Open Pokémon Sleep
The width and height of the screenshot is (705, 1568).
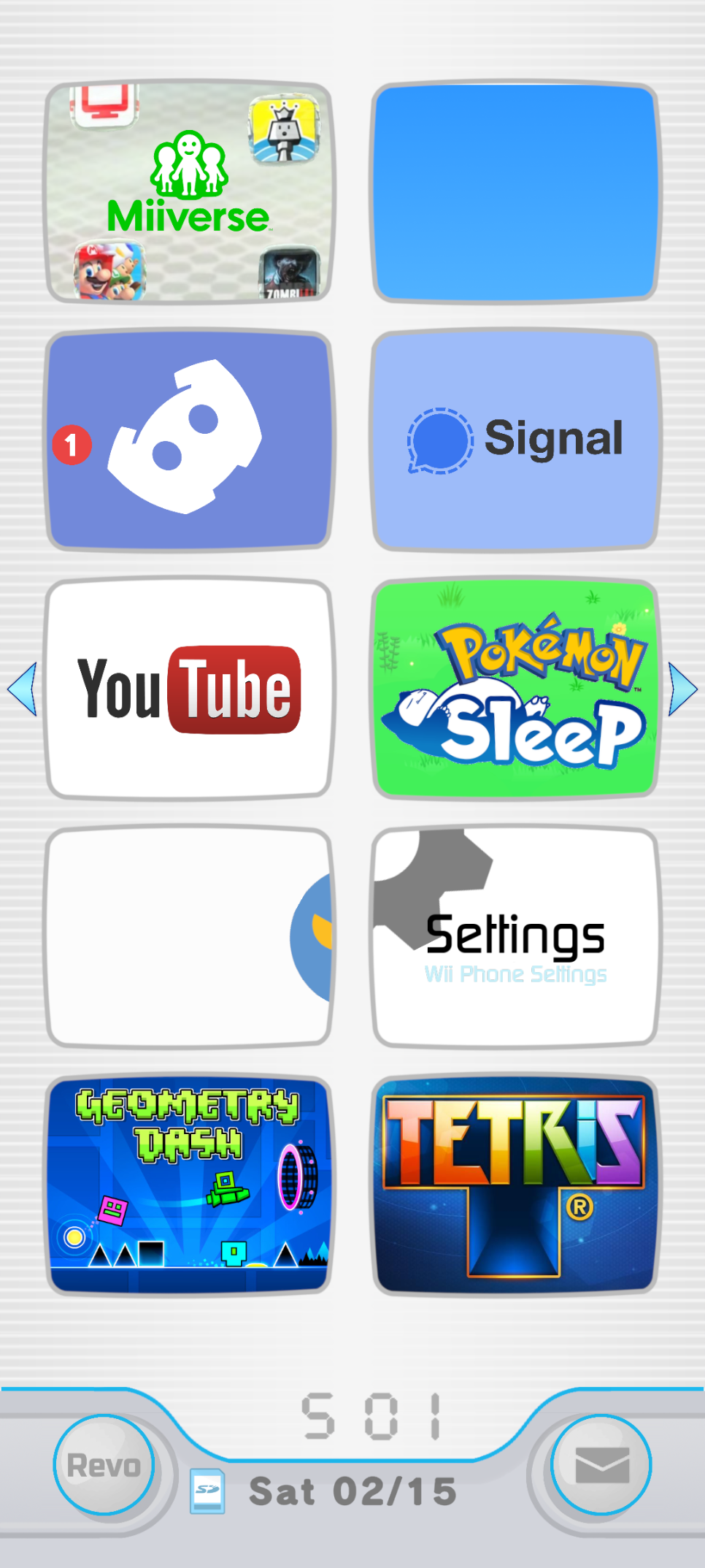tap(515, 688)
